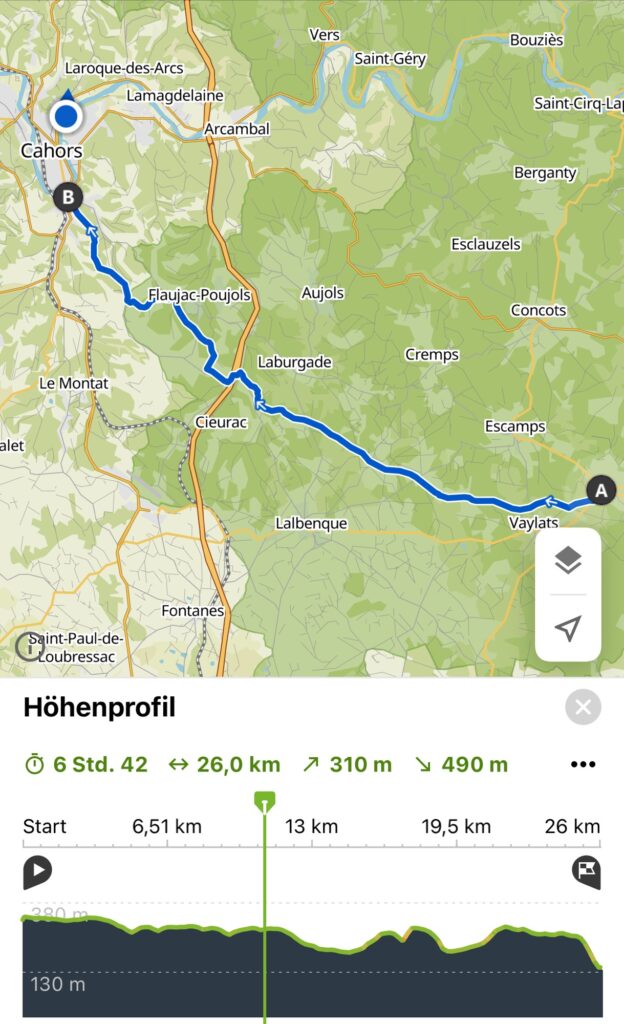Center map on my location arrow
The image size is (624, 1024).
point(568,628)
